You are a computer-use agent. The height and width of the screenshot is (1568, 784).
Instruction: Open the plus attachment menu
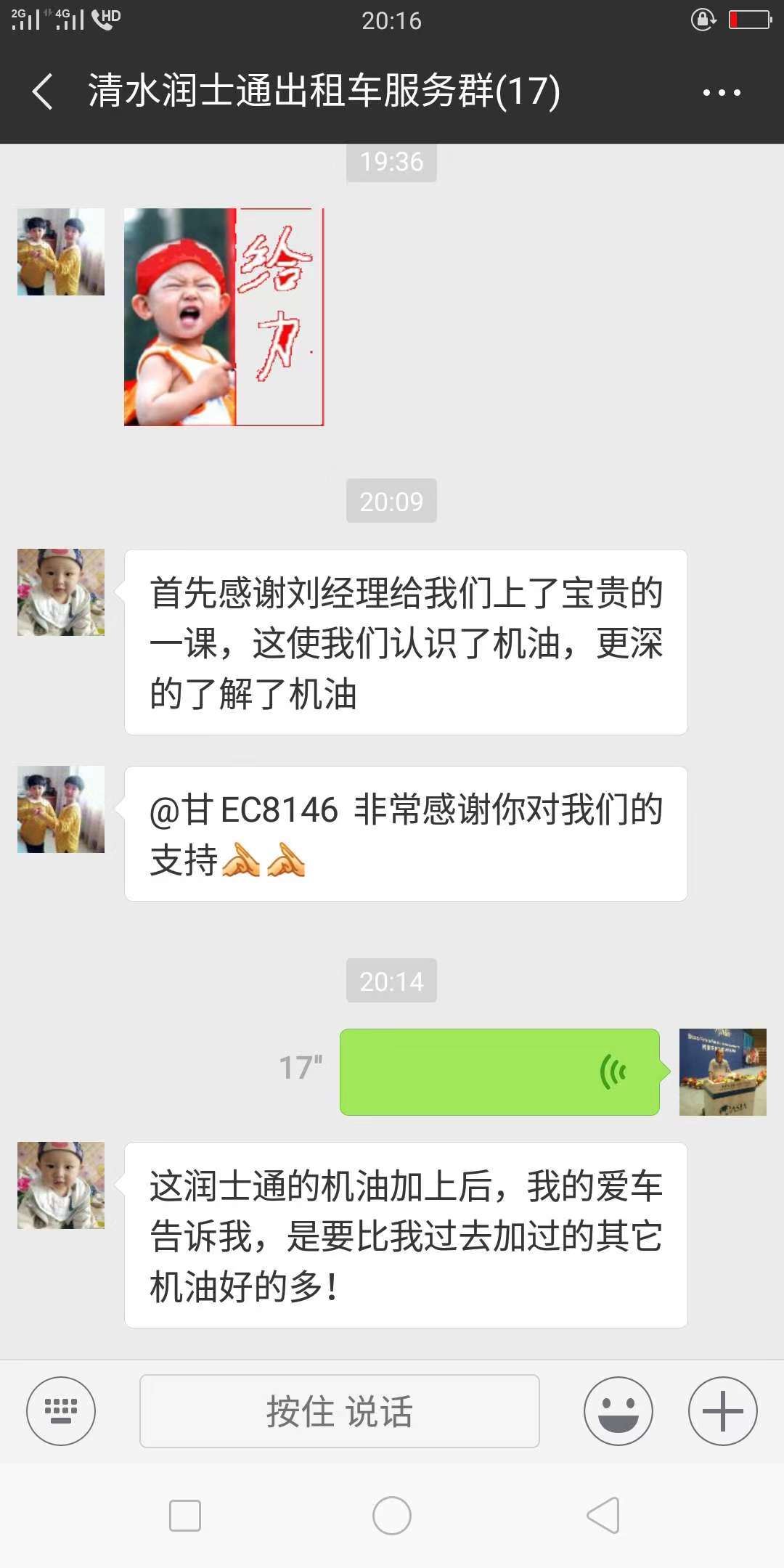[722, 1411]
